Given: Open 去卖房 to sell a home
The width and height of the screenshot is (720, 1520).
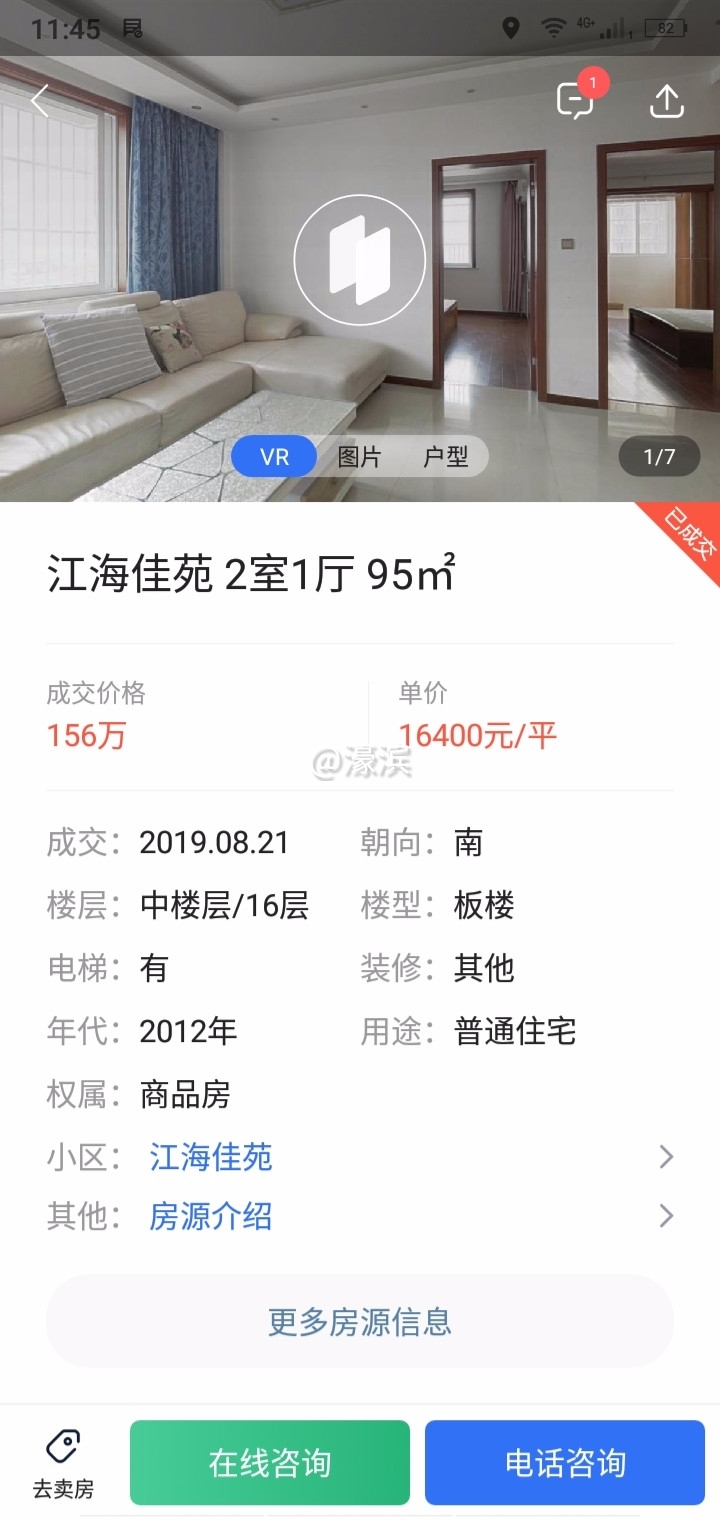Looking at the screenshot, I should pyautogui.click(x=63, y=1464).
